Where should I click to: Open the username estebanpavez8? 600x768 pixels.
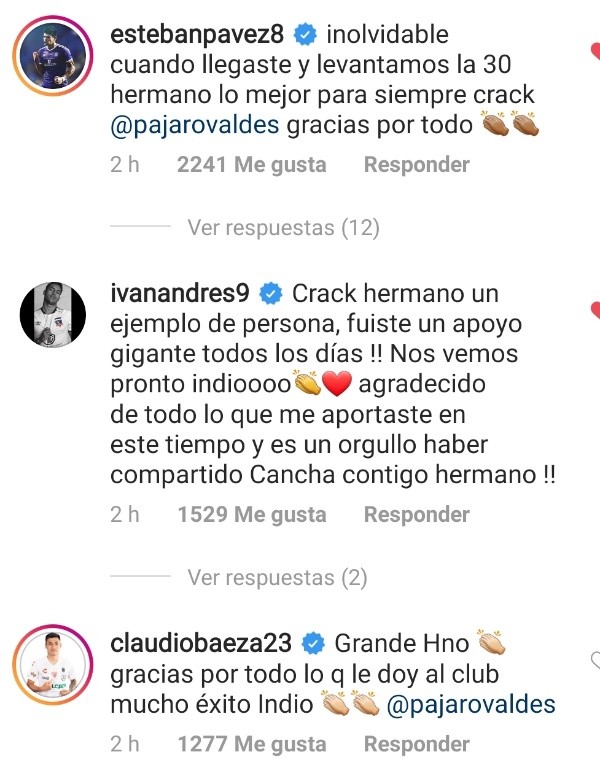[199, 35]
